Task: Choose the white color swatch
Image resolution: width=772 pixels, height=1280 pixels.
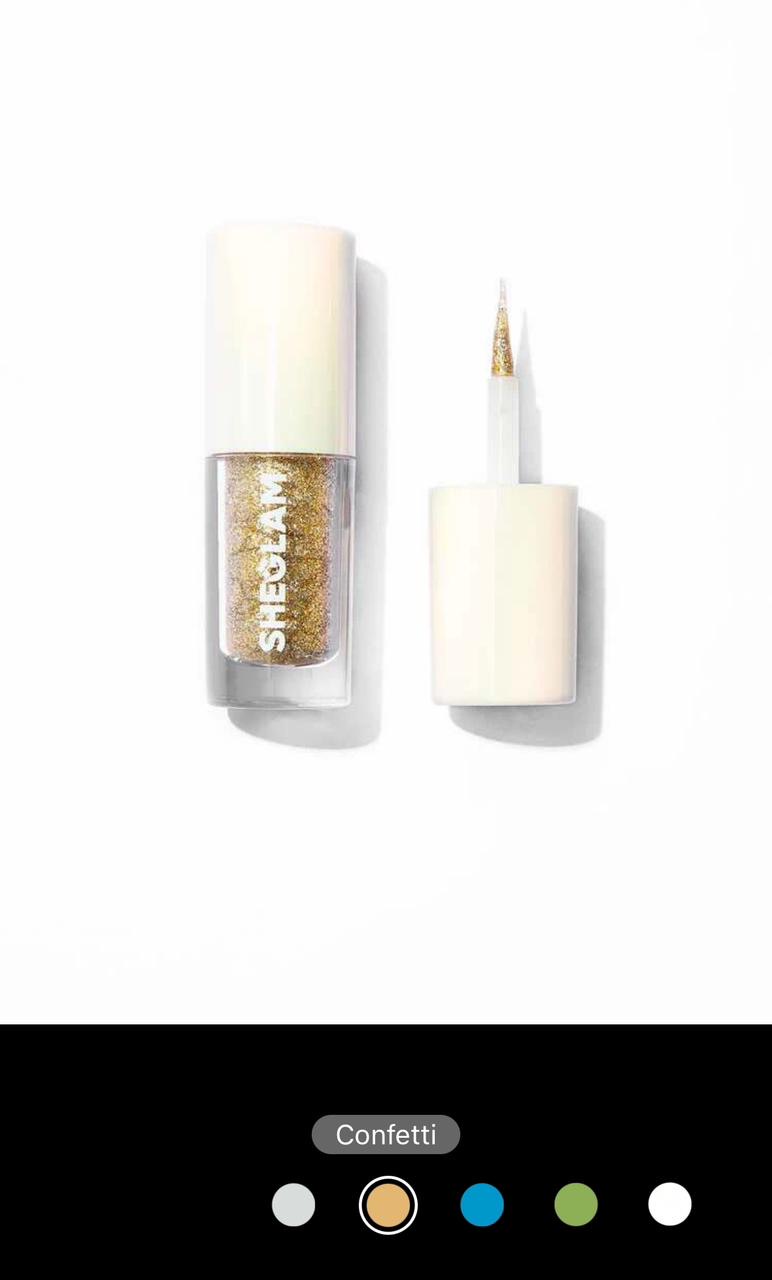Action: (x=670, y=1204)
